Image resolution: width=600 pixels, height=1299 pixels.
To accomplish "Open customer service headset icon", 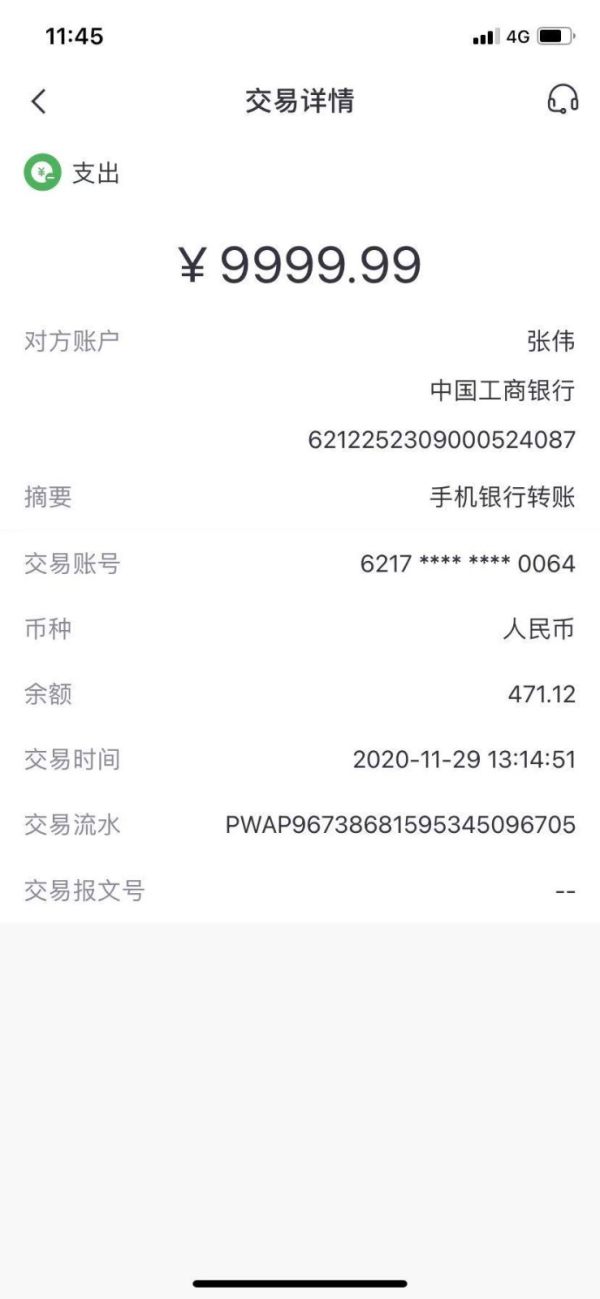I will (x=563, y=100).
